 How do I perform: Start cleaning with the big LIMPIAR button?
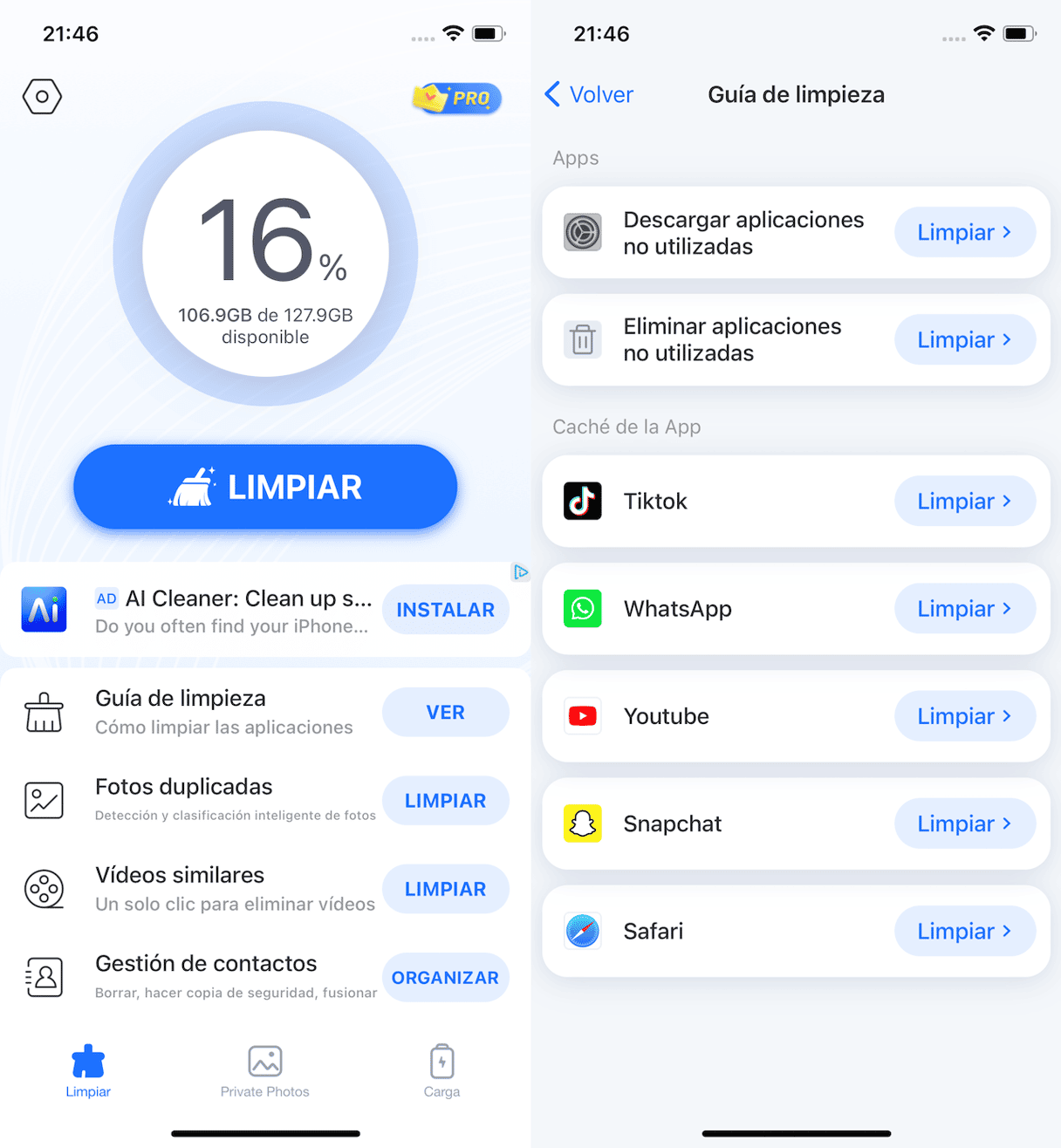coord(265,487)
